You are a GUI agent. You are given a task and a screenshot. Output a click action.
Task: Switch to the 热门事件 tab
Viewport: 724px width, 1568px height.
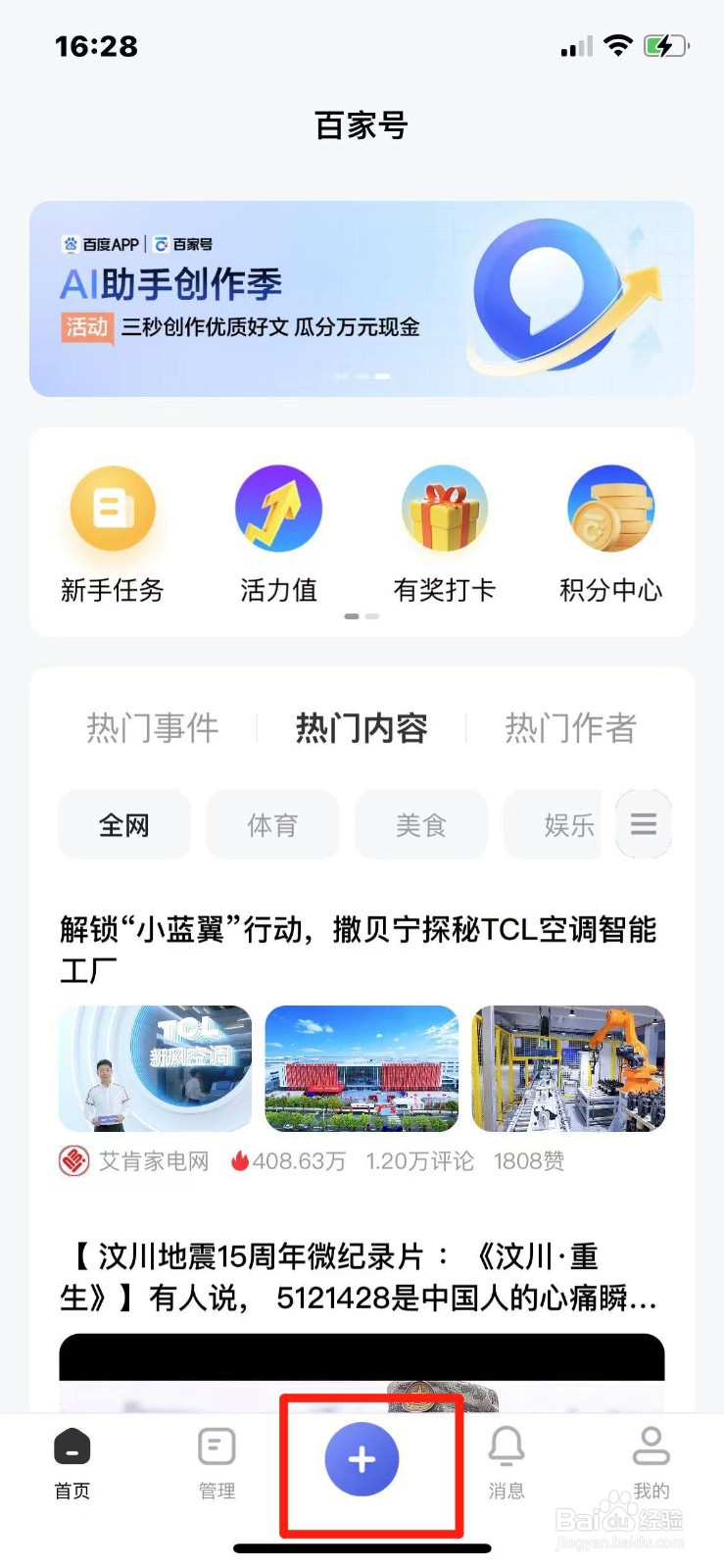coord(153,727)
